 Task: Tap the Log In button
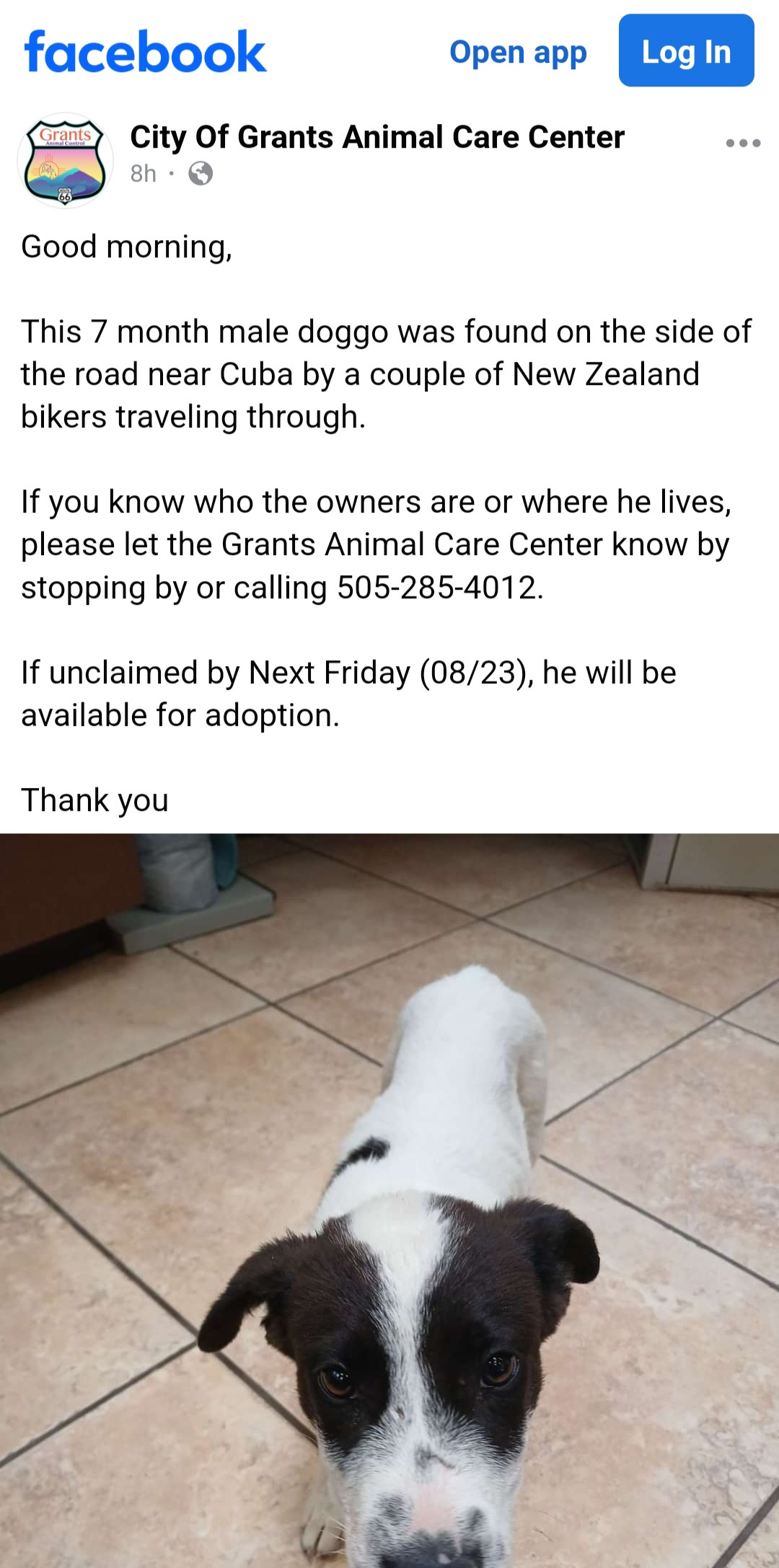pyautogui.click(x=686, y=51)
